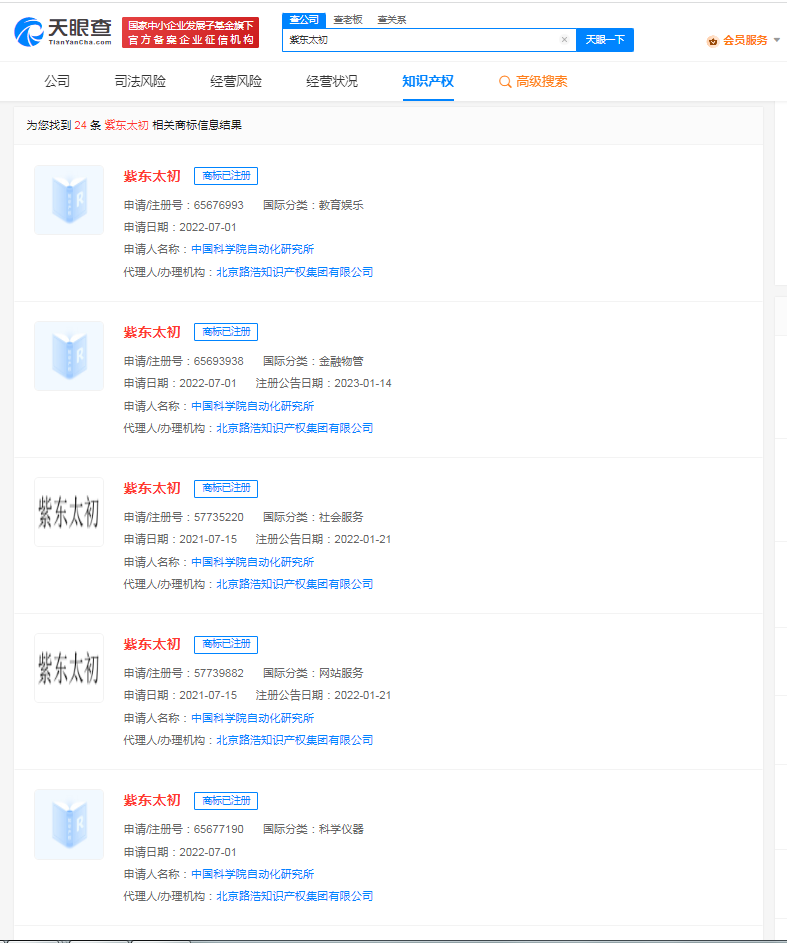Open the 司法风险 tab
The image size is (787, 943).
[x=140, y=81]
